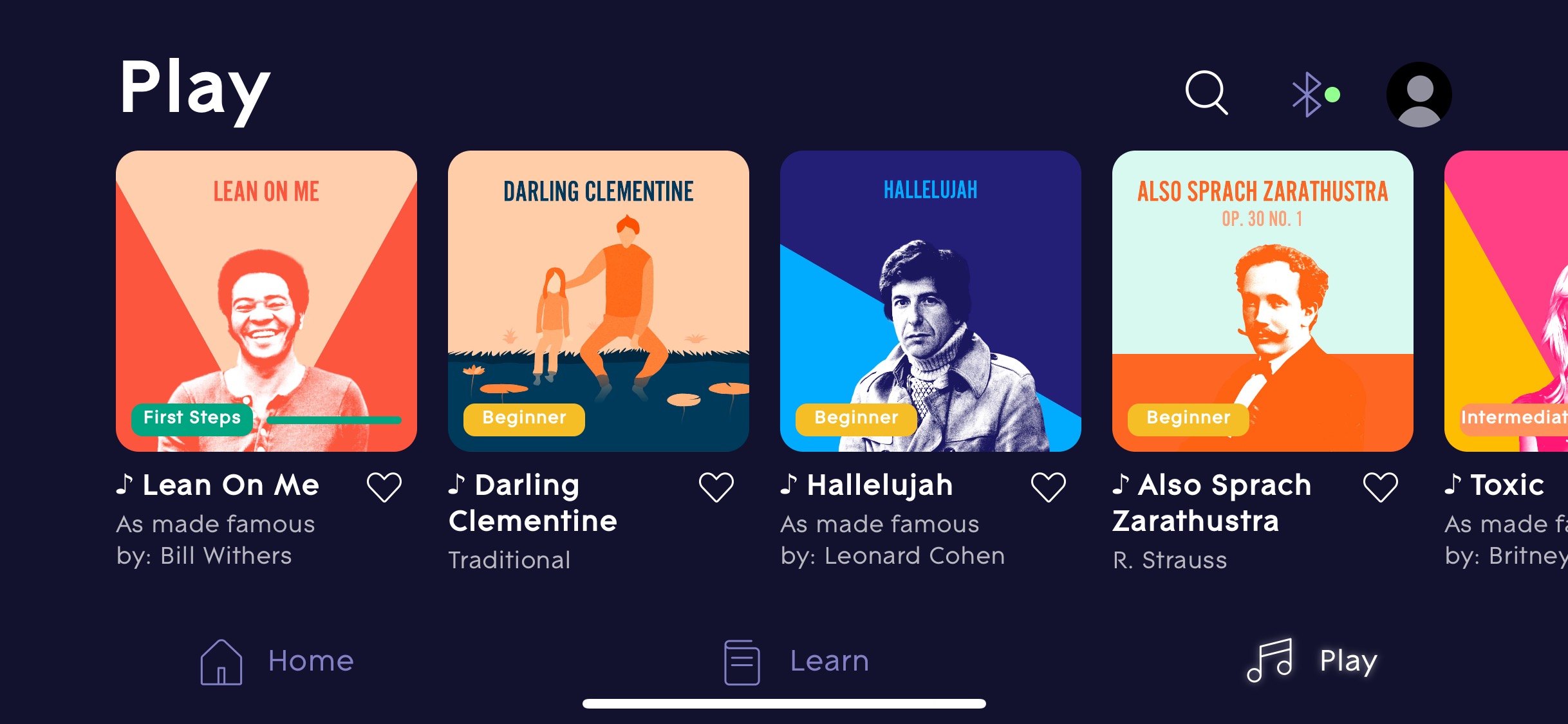Open Bluetooth connection settings
The height and width of the screenshot is (724, 1568).
coord(1313,95)
